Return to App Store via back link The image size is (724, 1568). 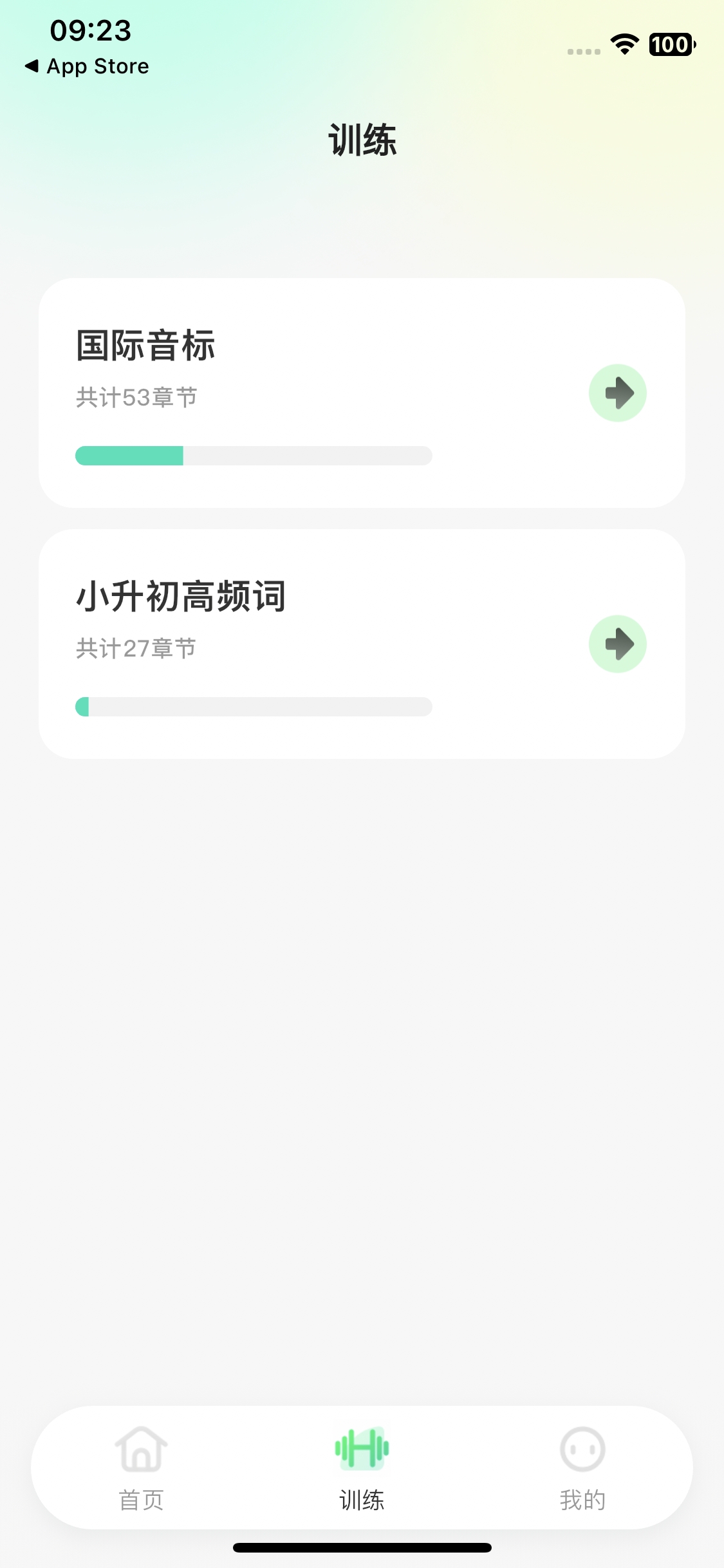(86, 66)
